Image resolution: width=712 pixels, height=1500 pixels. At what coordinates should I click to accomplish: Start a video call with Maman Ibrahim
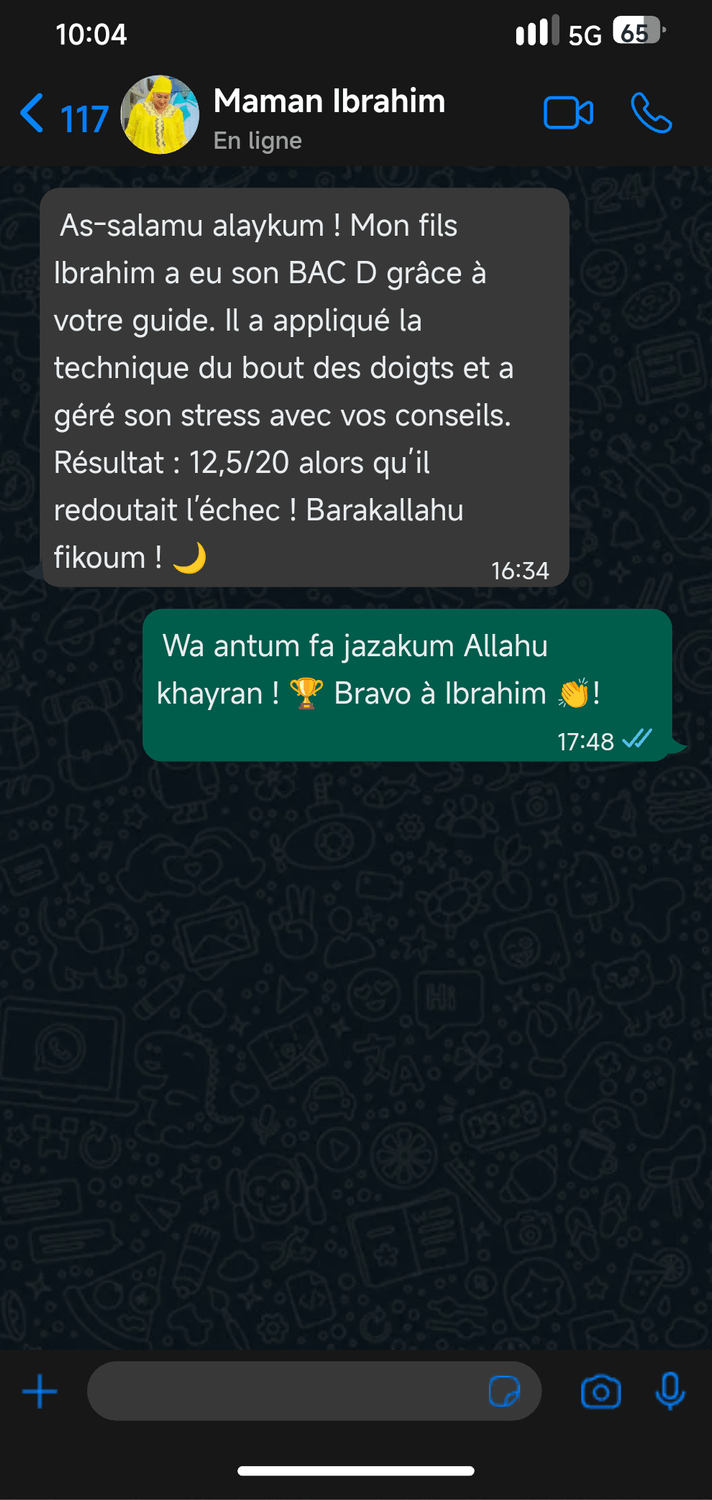click(x=568, y=114)
